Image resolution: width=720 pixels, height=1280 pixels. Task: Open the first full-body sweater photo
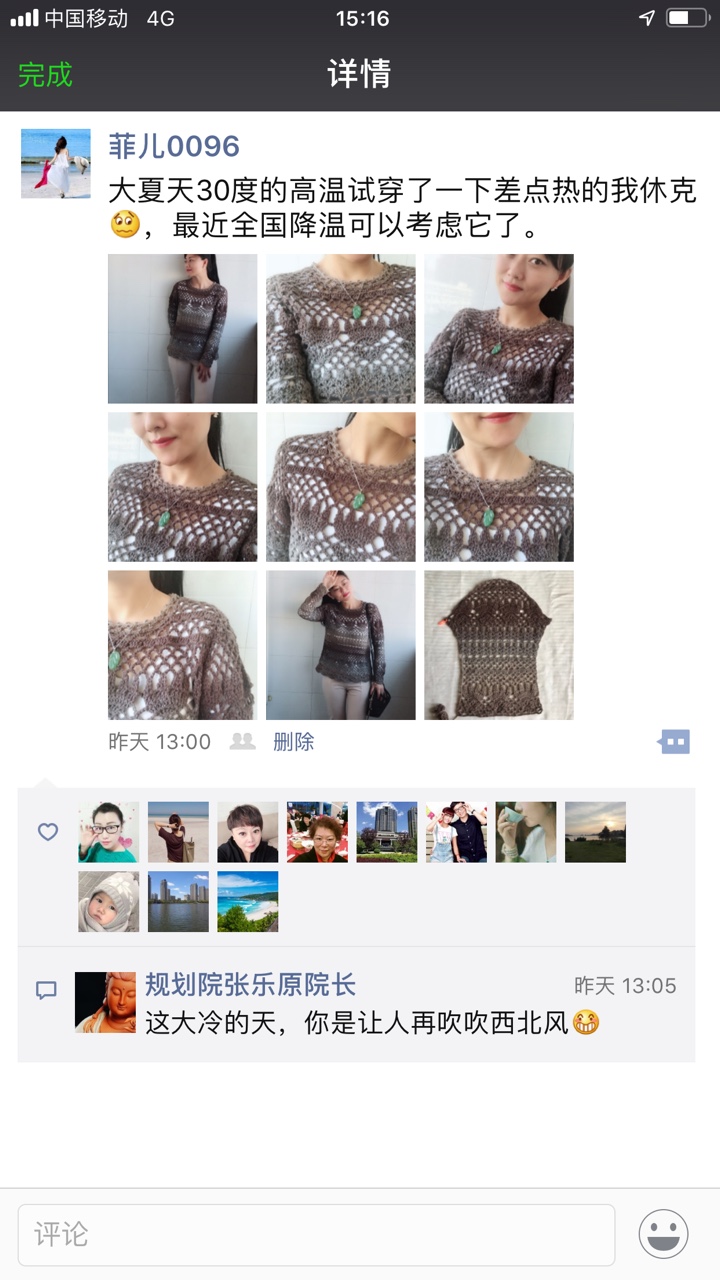point(182,329)
